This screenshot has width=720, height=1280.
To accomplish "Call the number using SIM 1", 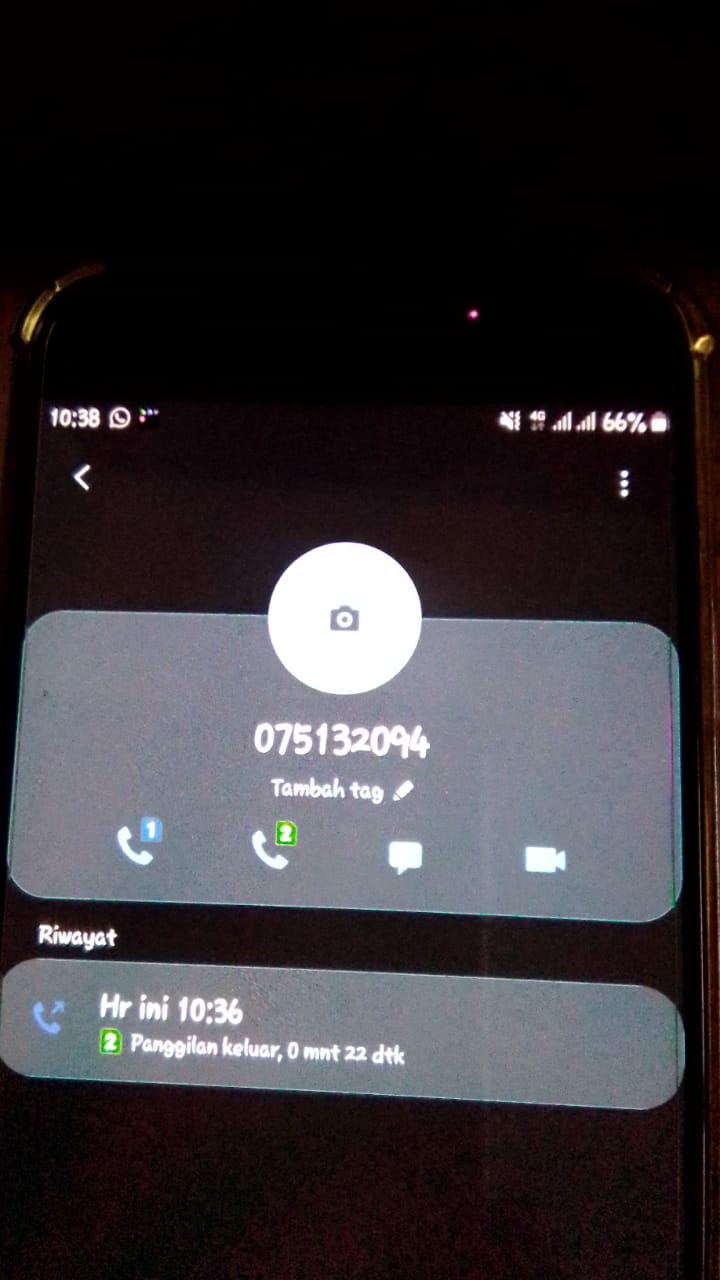I will 137,846.
